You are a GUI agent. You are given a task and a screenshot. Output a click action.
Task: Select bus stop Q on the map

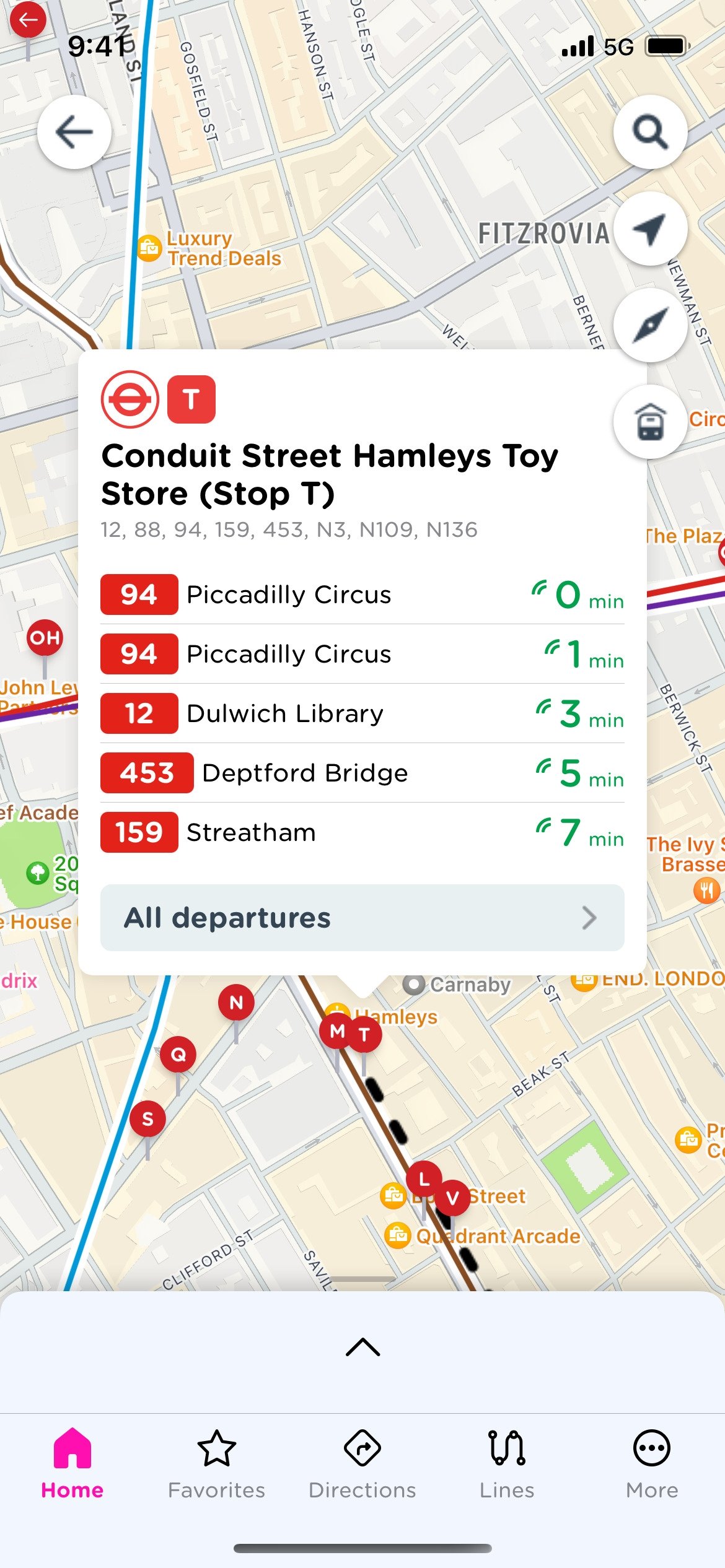178,1055
